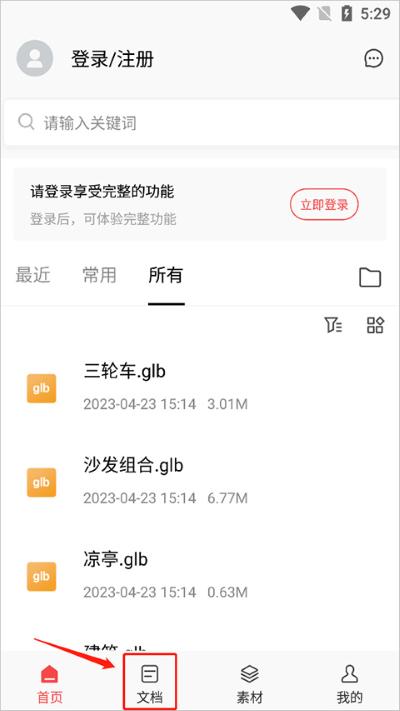
Task: Open the file 沙发组合.glb
Action: 200,483
